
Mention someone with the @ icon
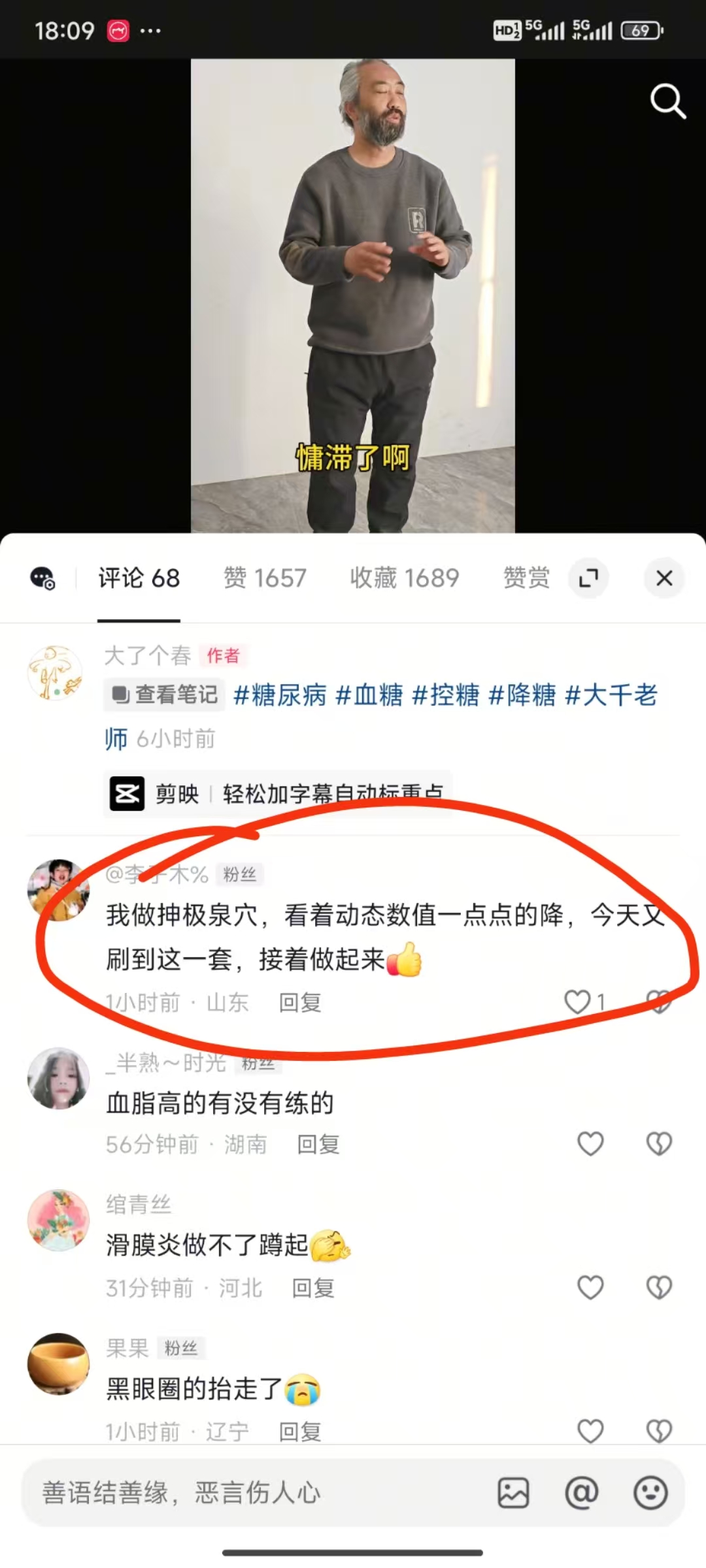point(581,1493)
